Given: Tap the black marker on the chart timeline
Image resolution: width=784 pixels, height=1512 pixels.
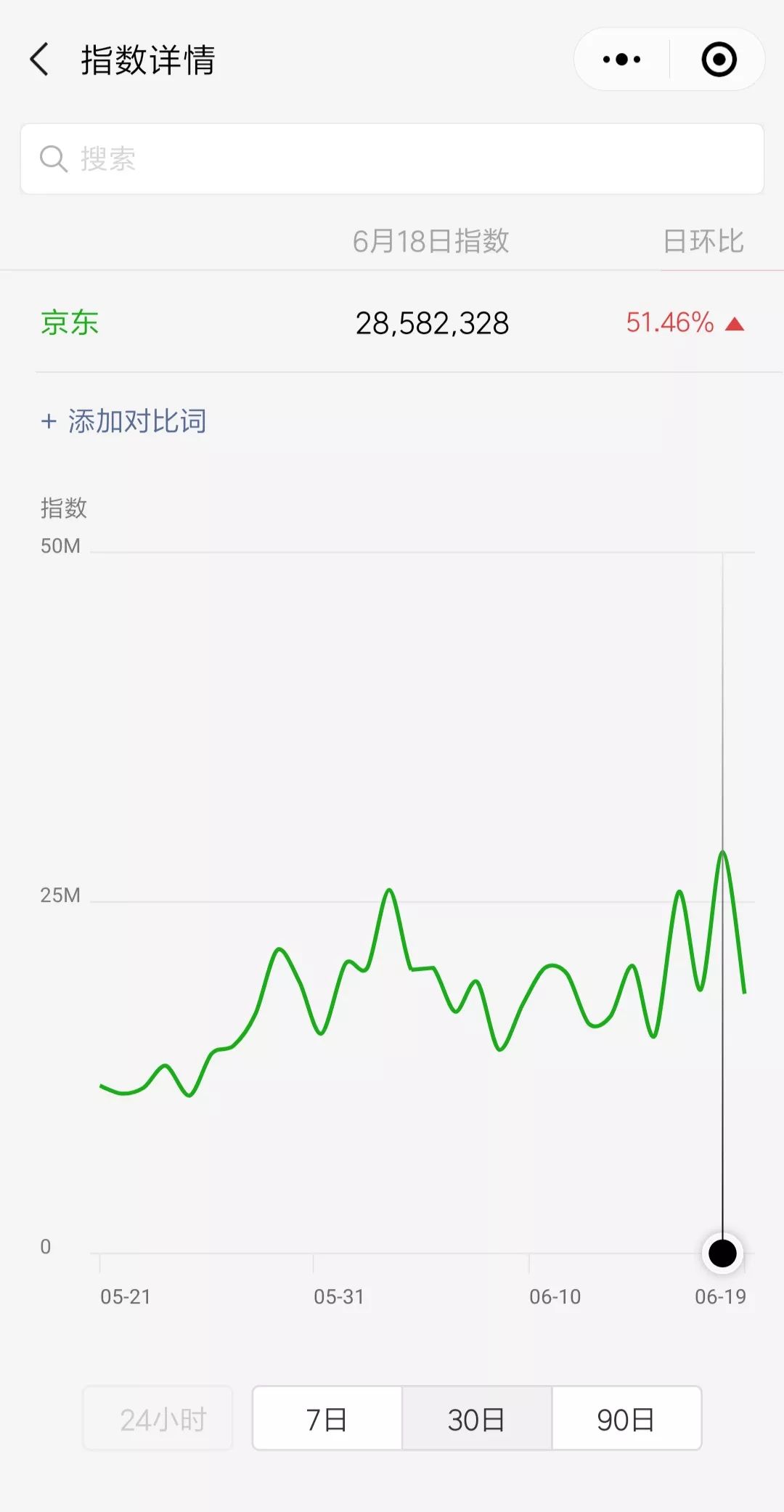Looking at the screenshot, I should tap(722, 1253).
